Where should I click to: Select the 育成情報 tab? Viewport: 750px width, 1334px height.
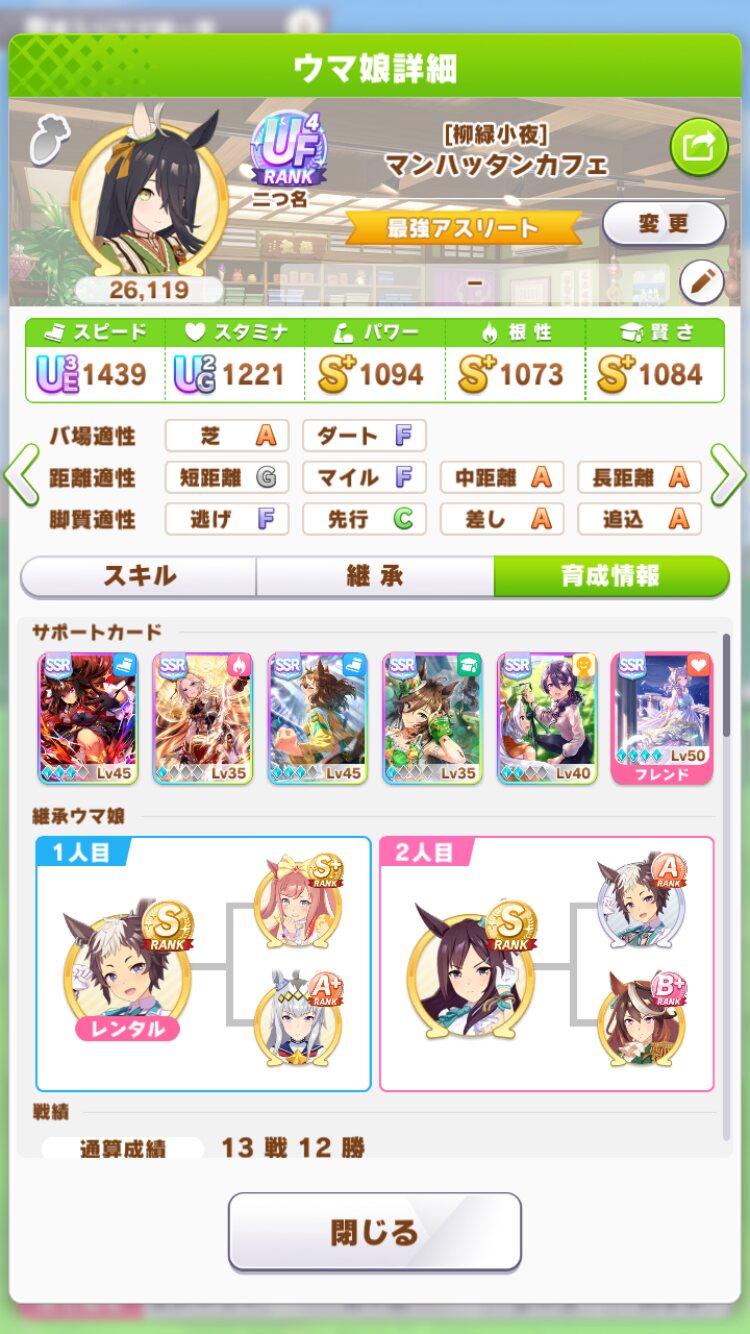pyautogui.click(x=611, y=576)
